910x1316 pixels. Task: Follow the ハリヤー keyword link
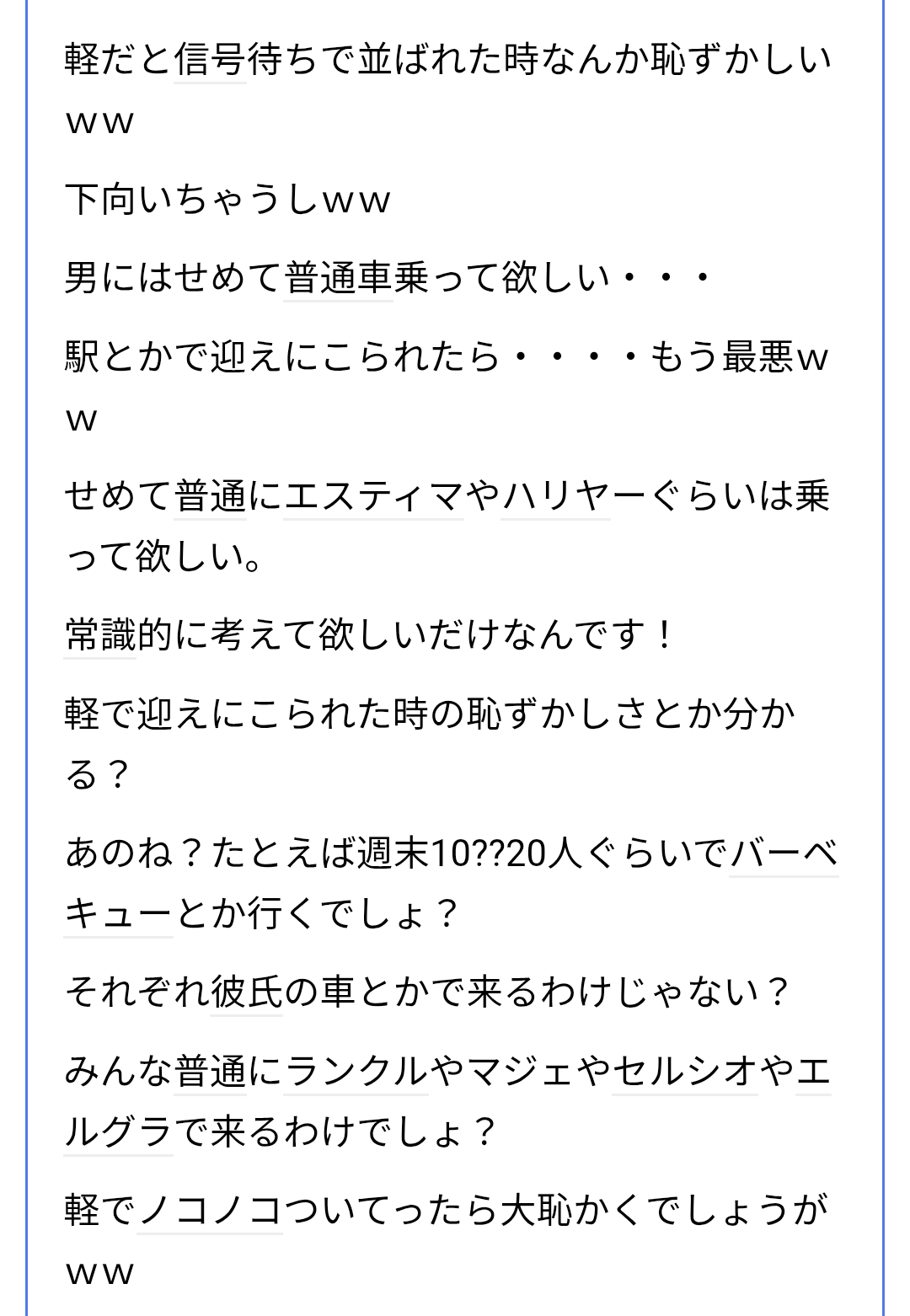pyautogui.click(x=555, y=496)
